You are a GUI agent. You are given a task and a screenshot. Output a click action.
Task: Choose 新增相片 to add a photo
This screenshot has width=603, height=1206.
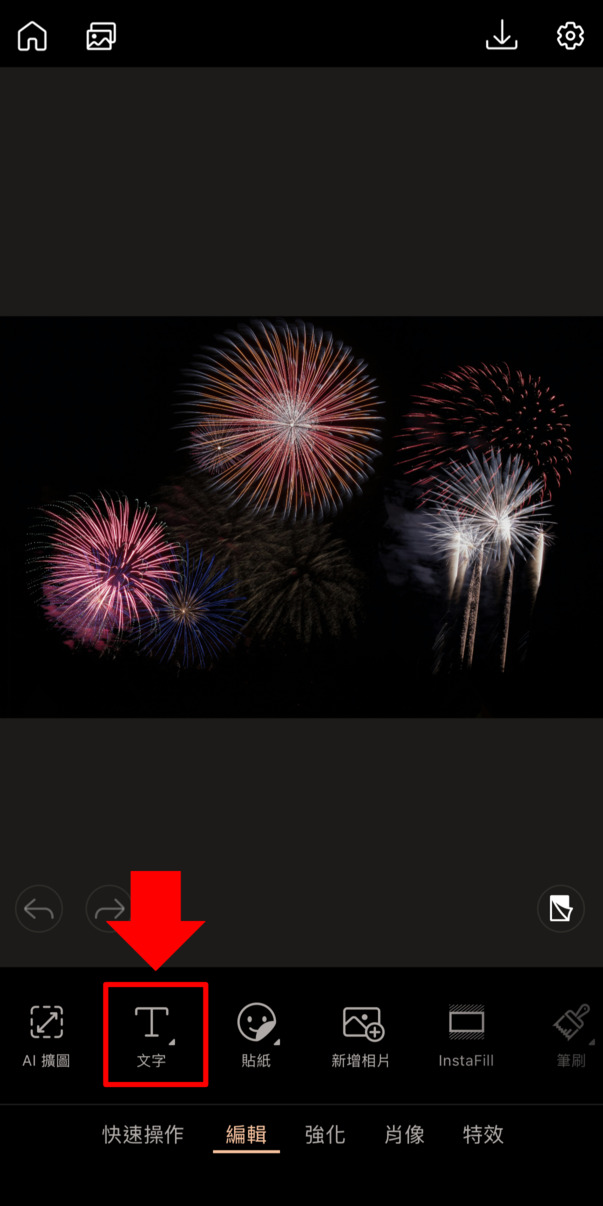point(362,1035)
